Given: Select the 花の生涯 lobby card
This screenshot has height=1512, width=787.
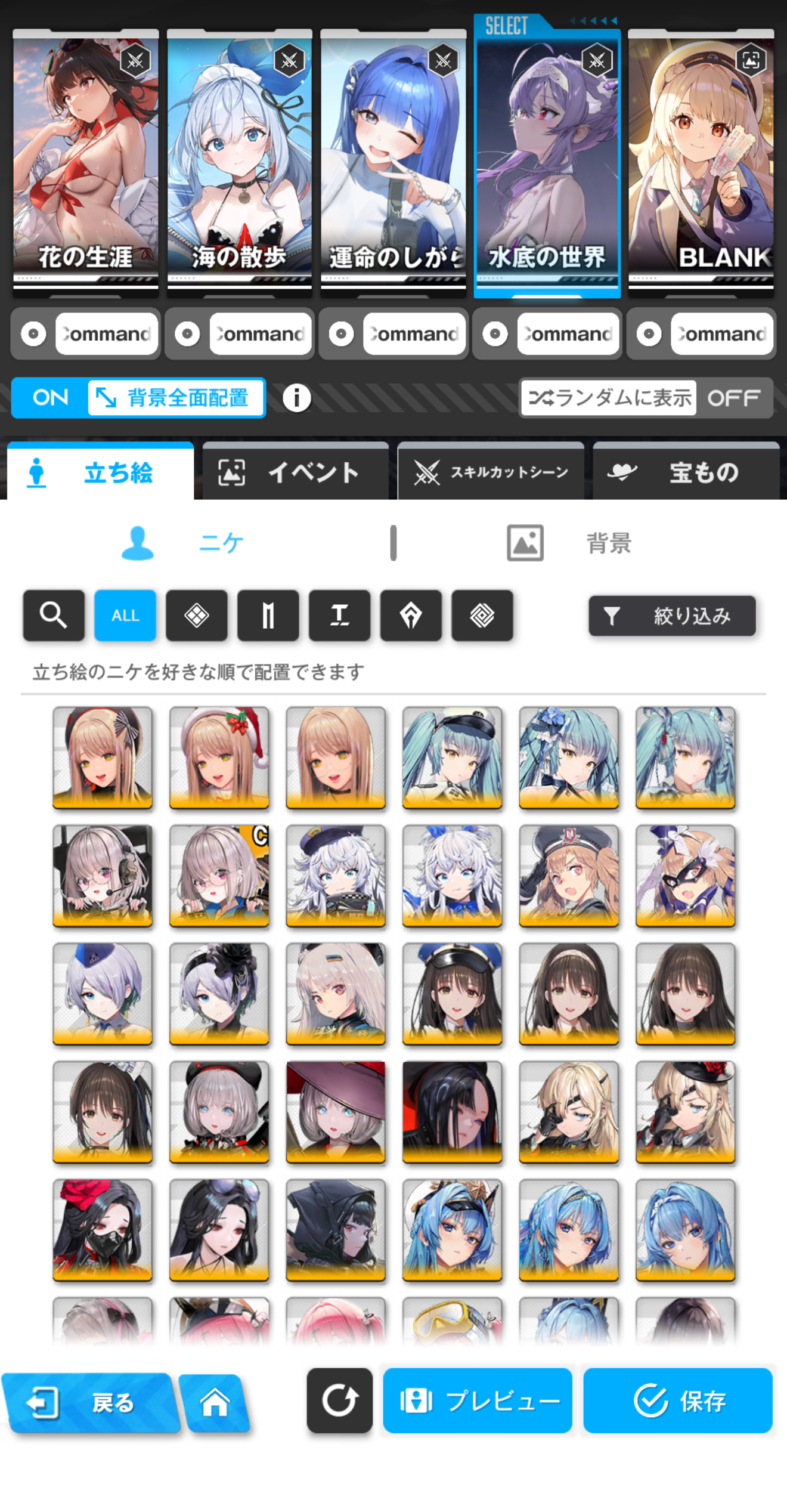Looking at the screenshot, I should 86,161.
